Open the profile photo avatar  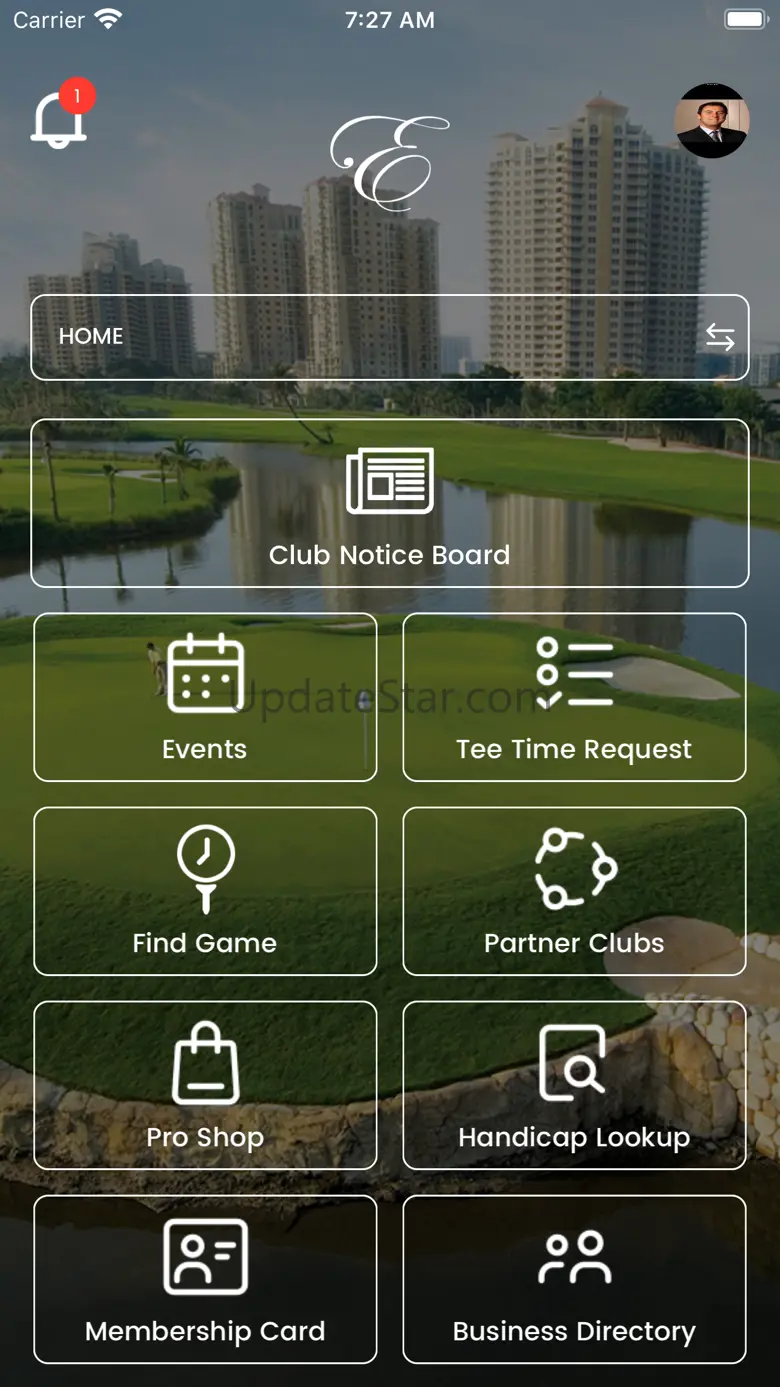(x=712, y=121)
